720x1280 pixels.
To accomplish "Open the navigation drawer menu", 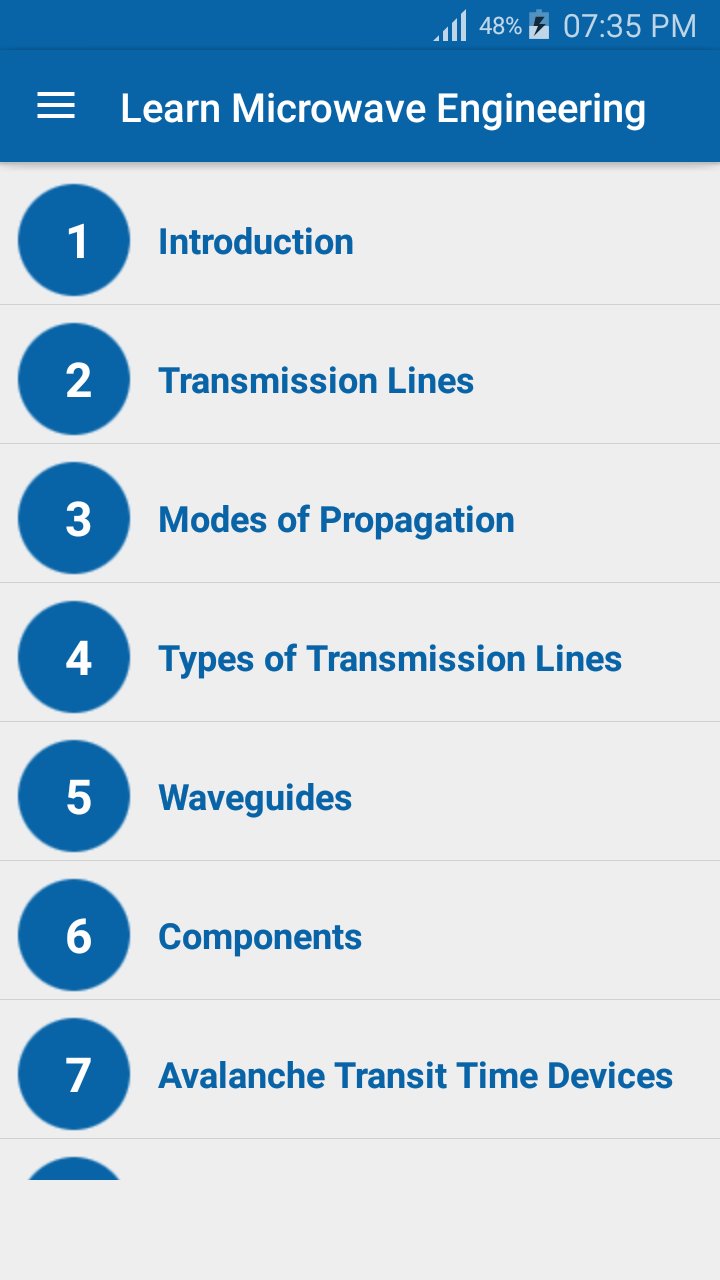I will coord(55,106).
